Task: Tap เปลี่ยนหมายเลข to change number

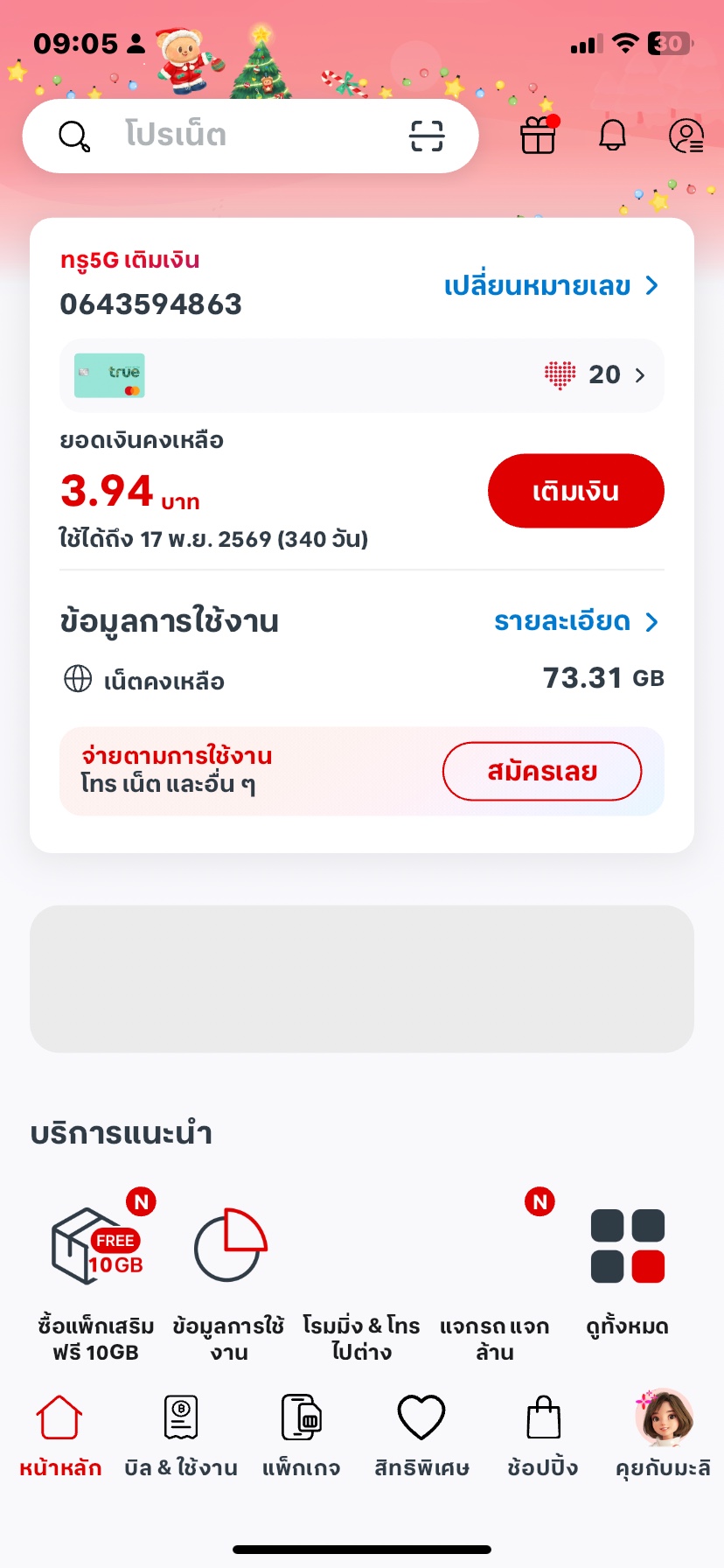Action: point(551,286)
